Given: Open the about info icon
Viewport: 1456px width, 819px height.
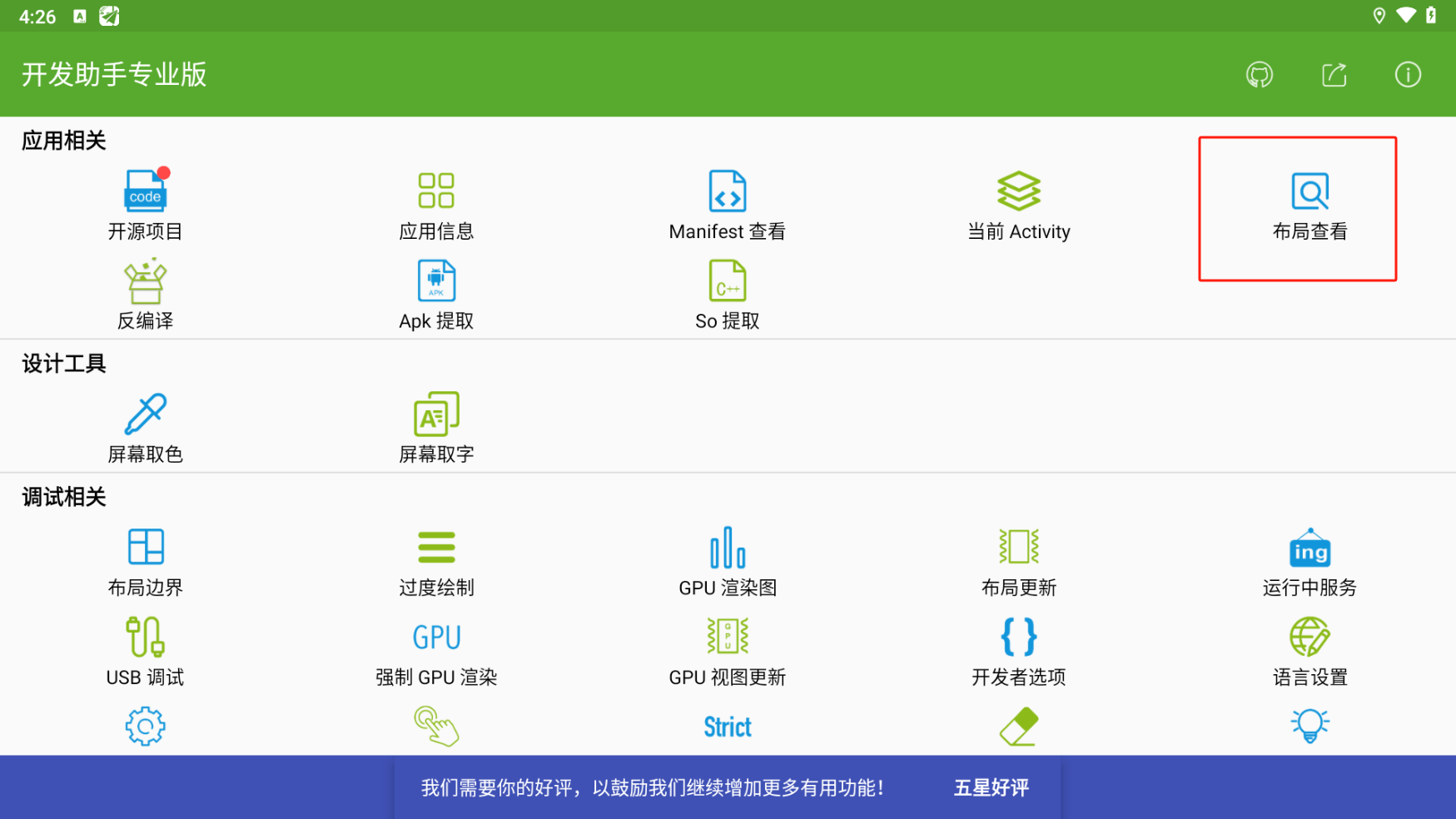Looking at the screenshot, I should pos(1408,75).
